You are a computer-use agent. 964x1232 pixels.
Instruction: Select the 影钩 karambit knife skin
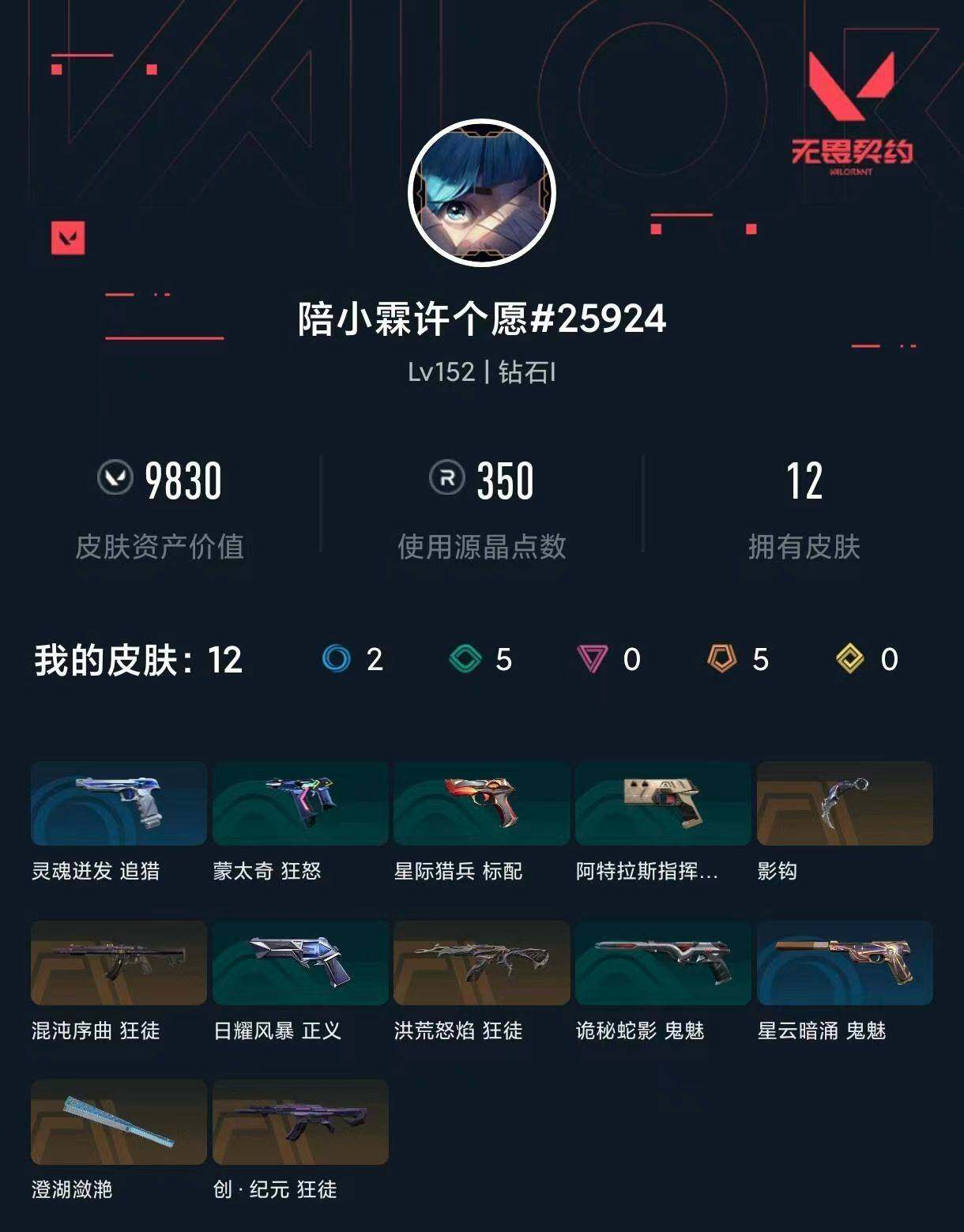click(845, 804)
